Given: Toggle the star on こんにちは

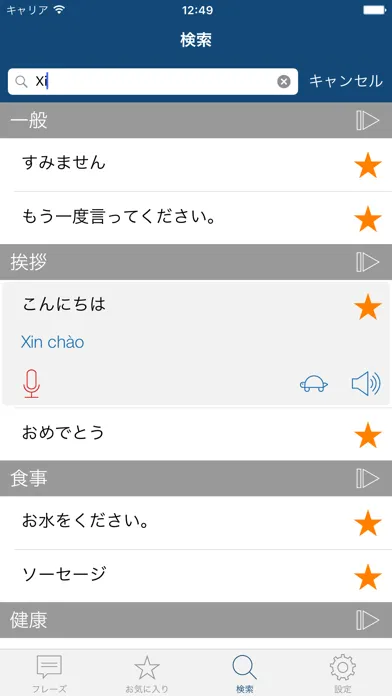Looking at the screenshot, I should [368, 307].
